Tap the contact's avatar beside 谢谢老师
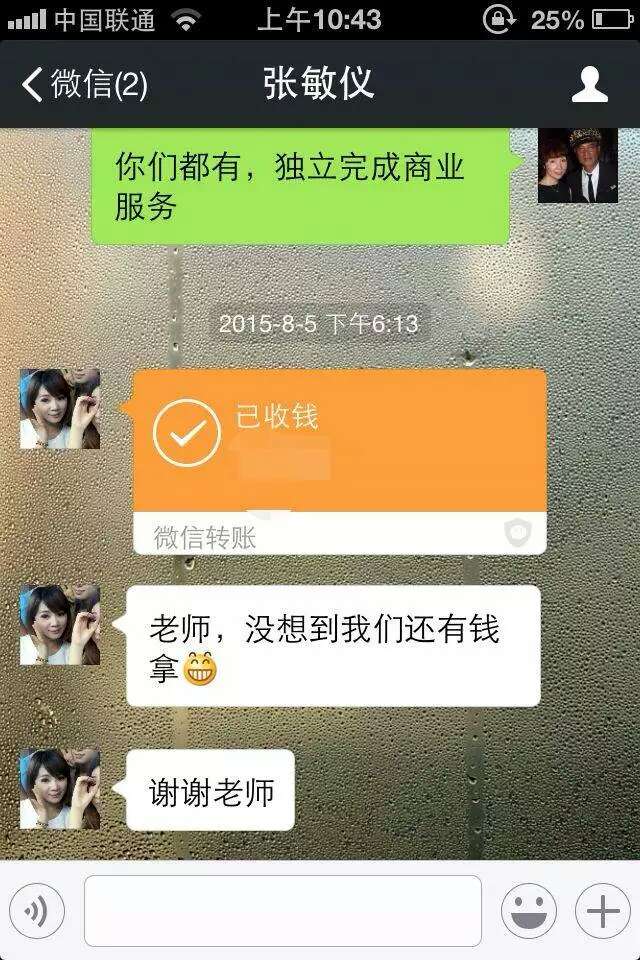 point(60,789)
